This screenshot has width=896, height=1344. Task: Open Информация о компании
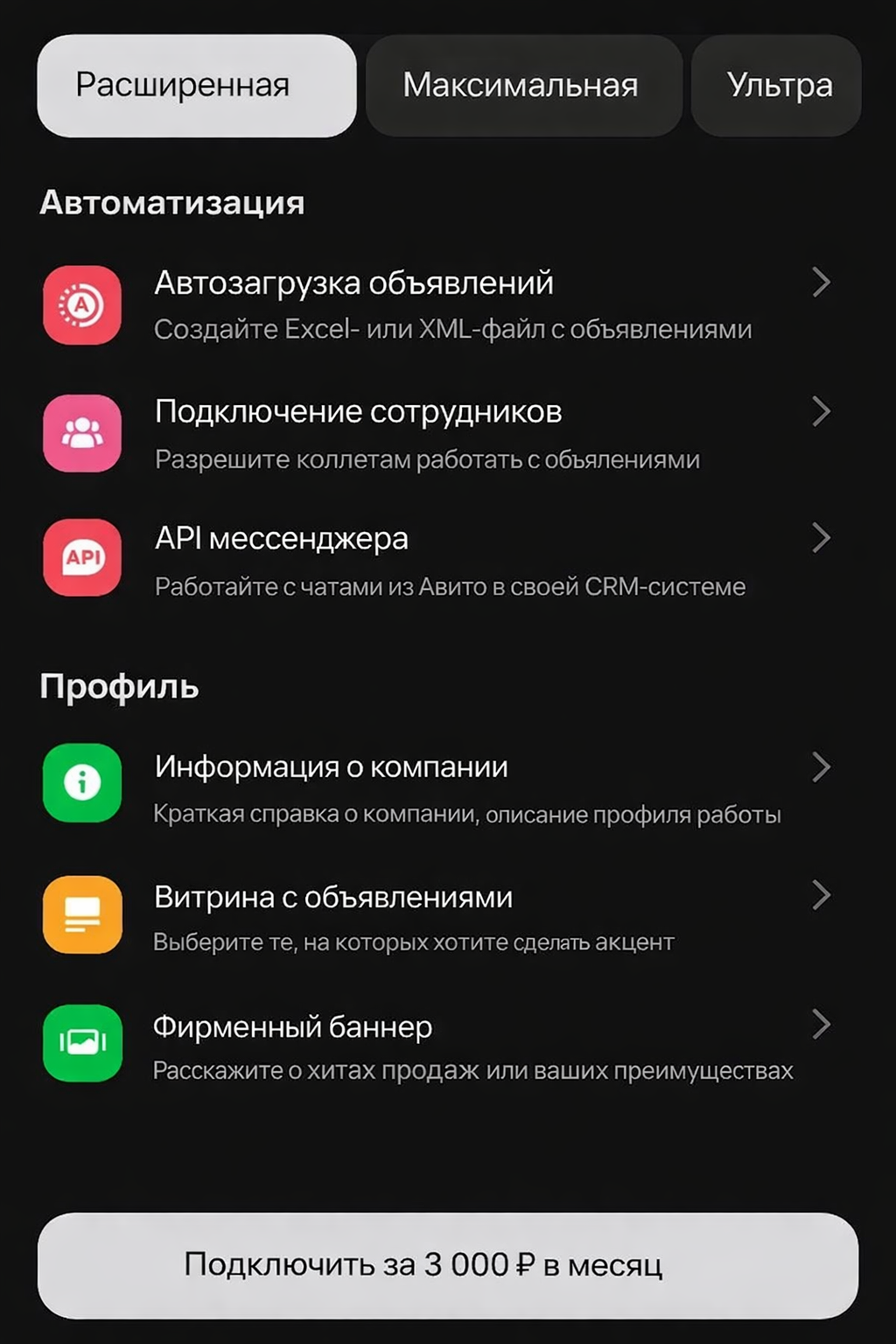[437, 787]
